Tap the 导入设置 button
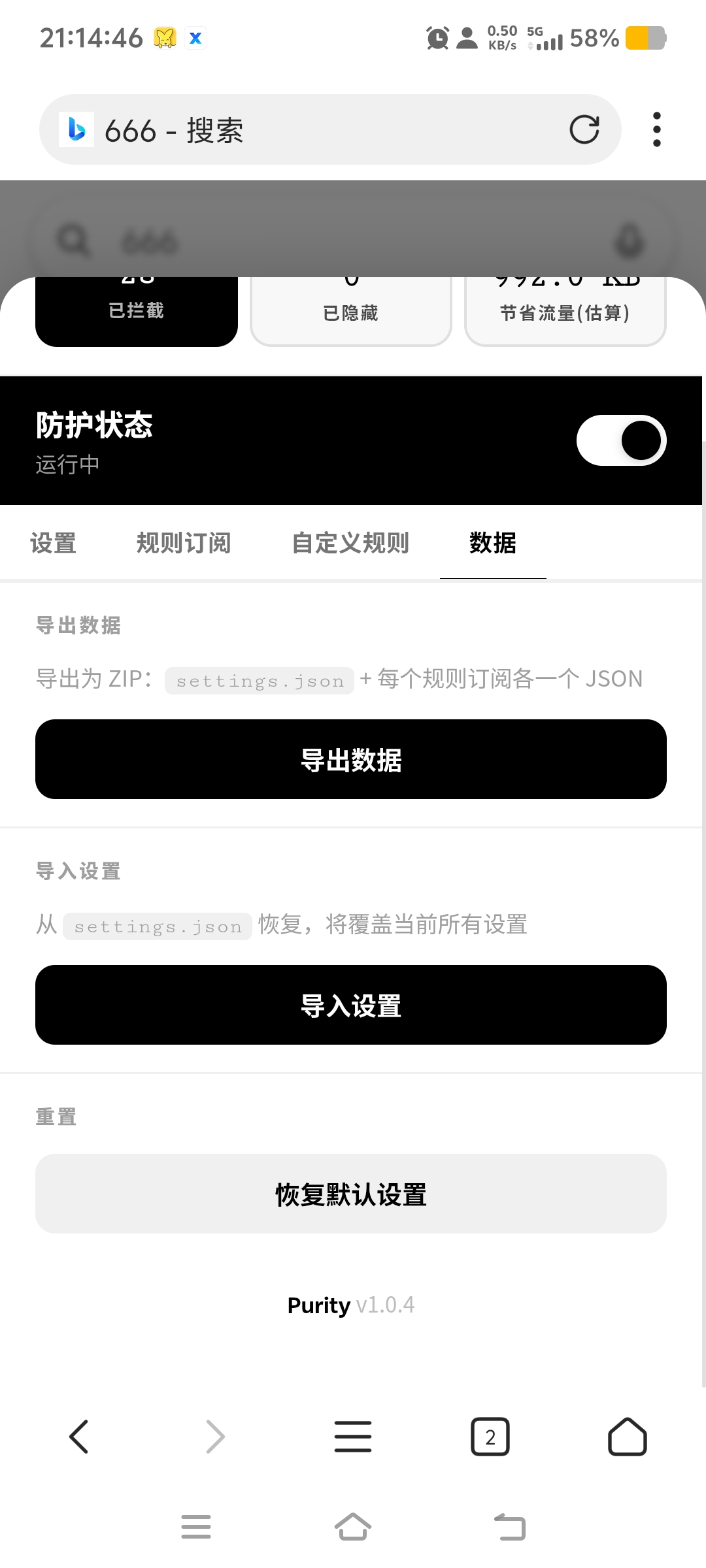The height and width of the screenshot is (1568, 706). pos(351,1005)
